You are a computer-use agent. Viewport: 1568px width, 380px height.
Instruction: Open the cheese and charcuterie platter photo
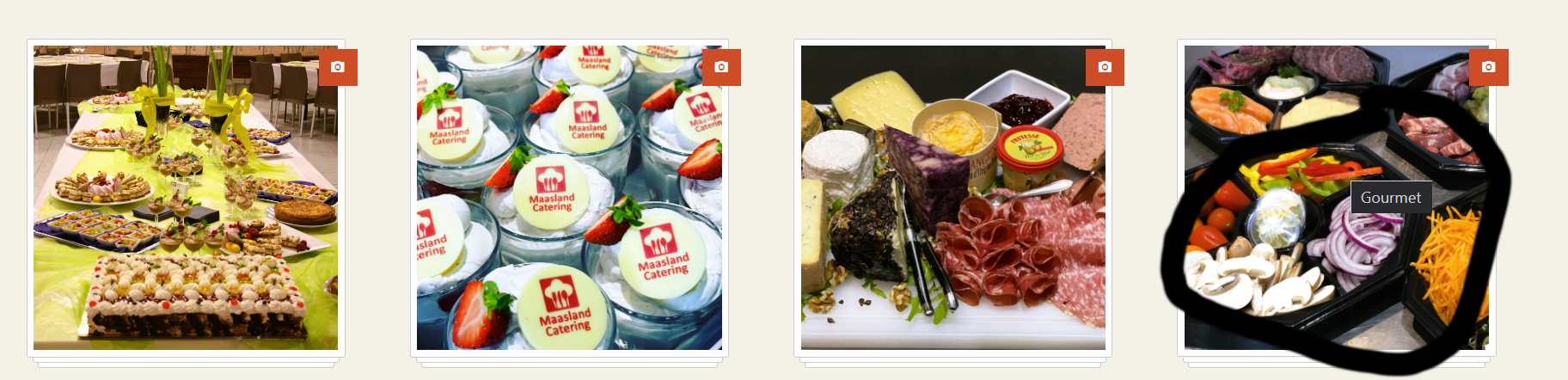click(952, 198)
